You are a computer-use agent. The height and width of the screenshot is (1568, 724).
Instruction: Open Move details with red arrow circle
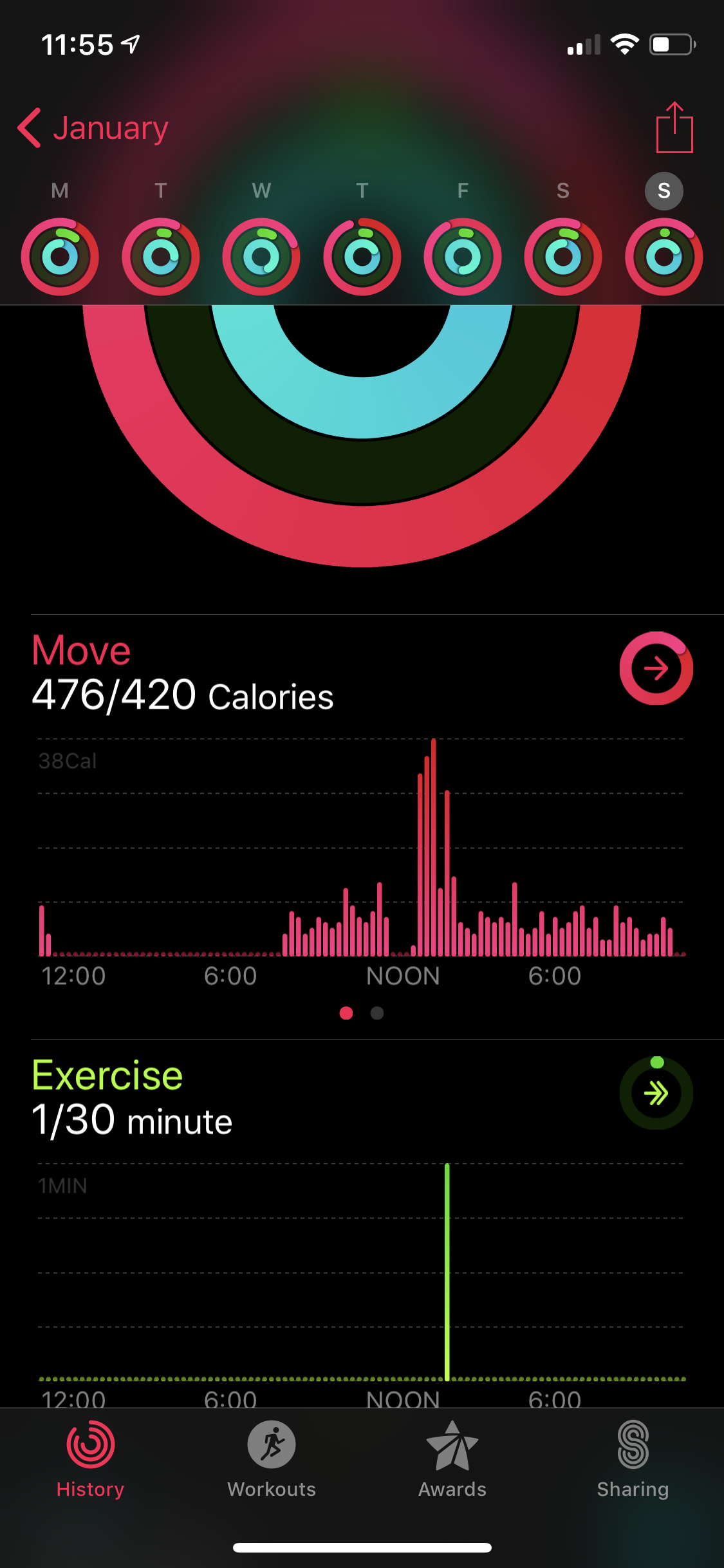tap(656, 668)
